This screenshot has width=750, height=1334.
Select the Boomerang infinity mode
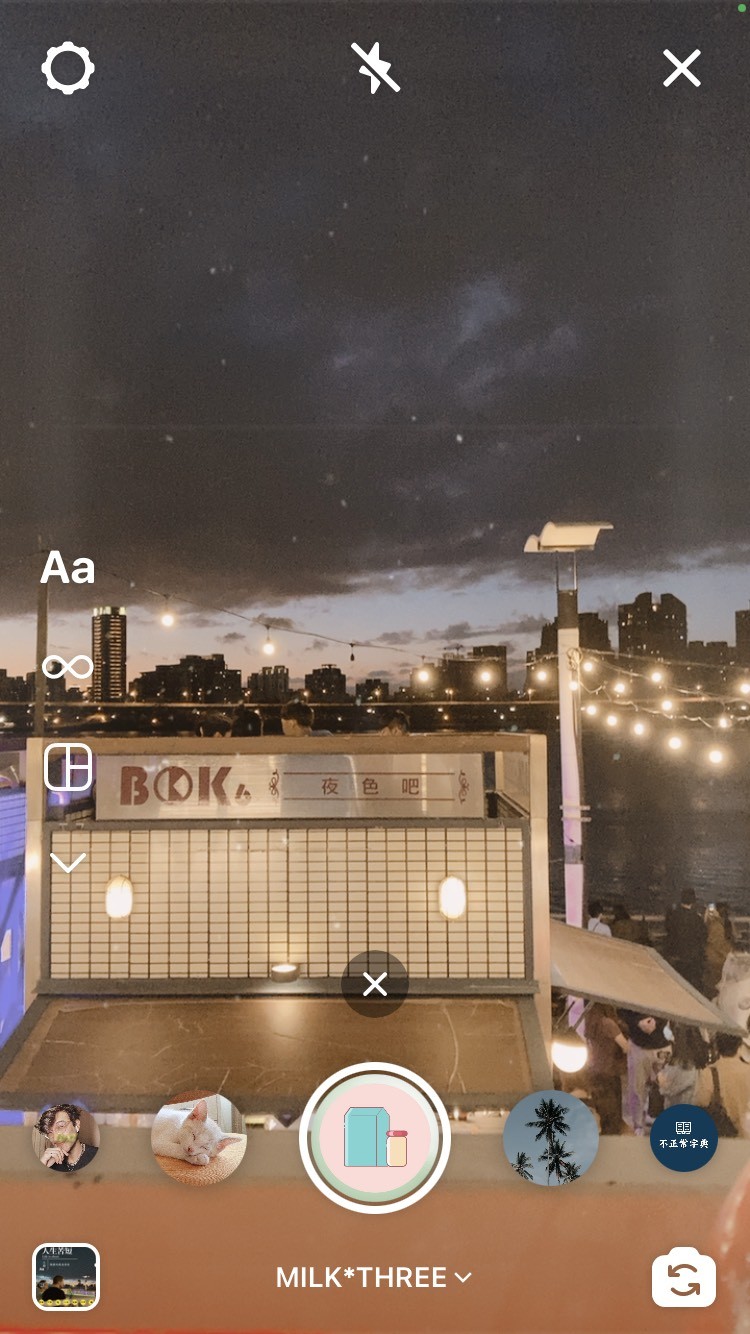[67, 666]
